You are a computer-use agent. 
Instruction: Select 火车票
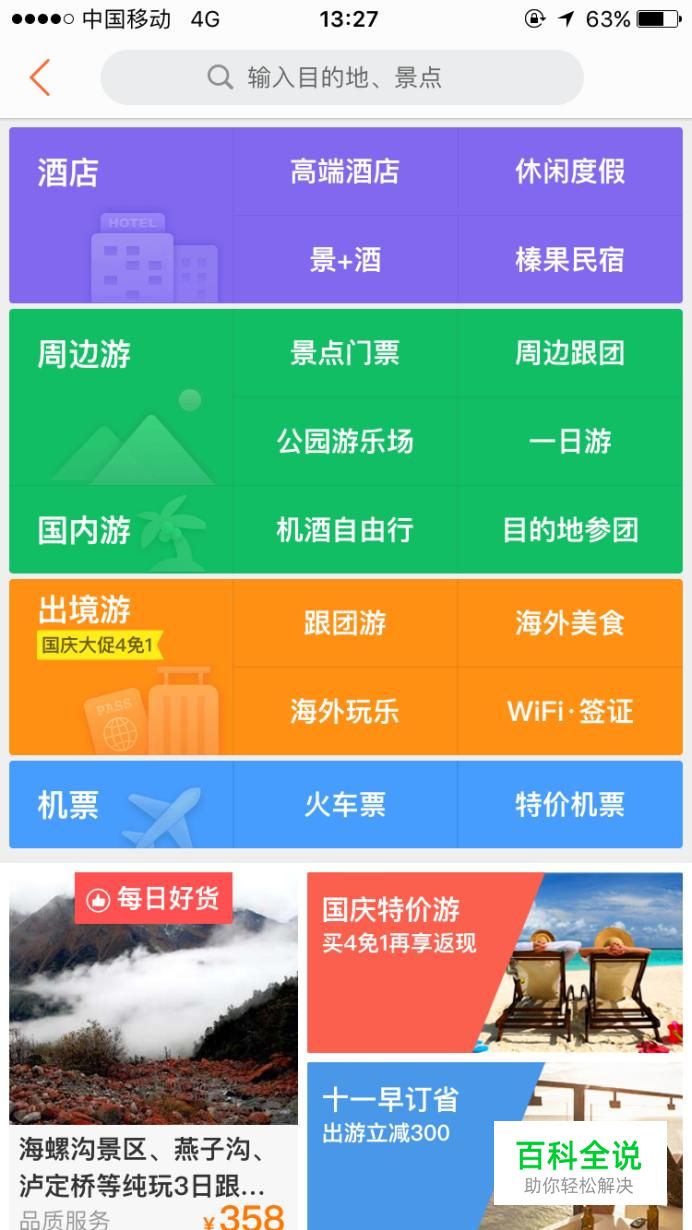pyautogui.click(x=345, y=804)
